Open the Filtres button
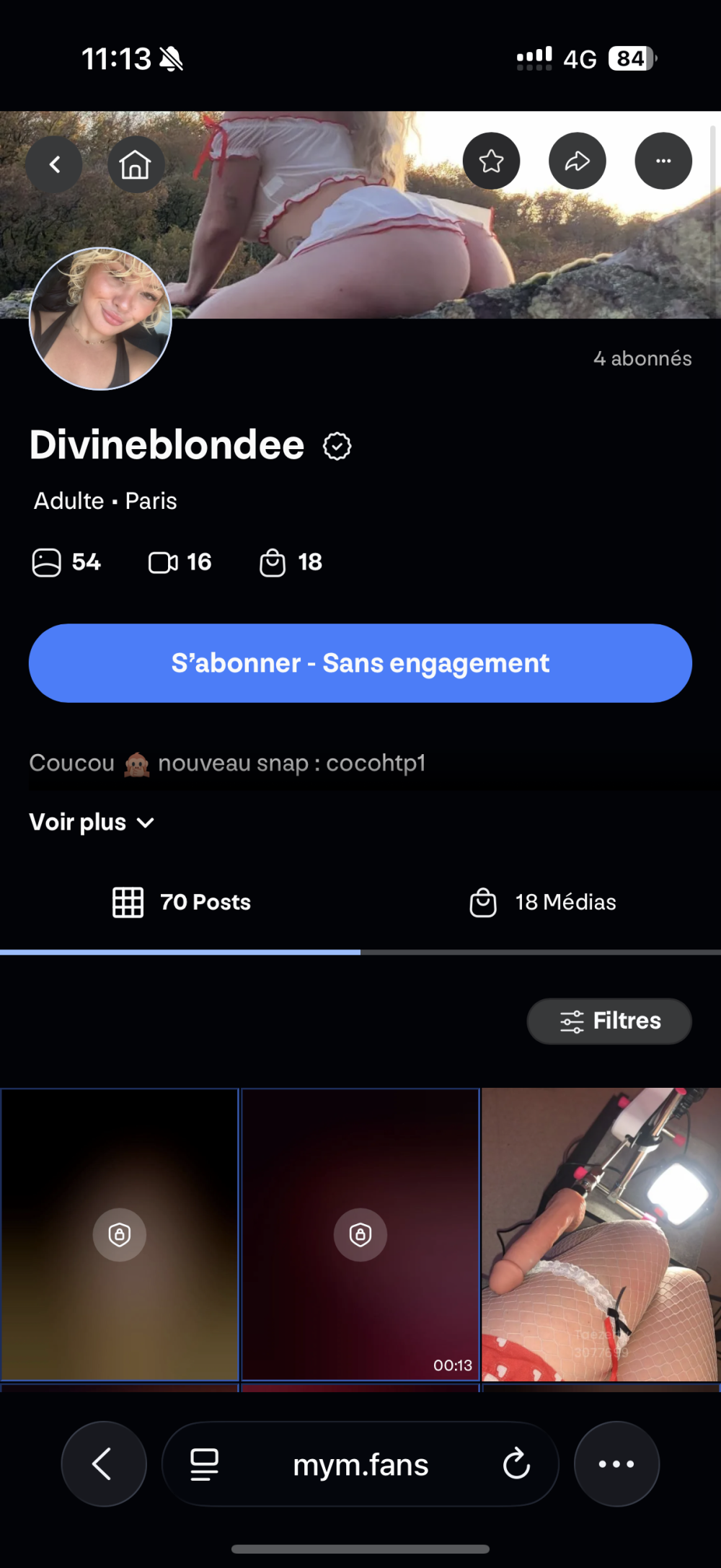The image size is (721, 1568). click(609, 1021)
